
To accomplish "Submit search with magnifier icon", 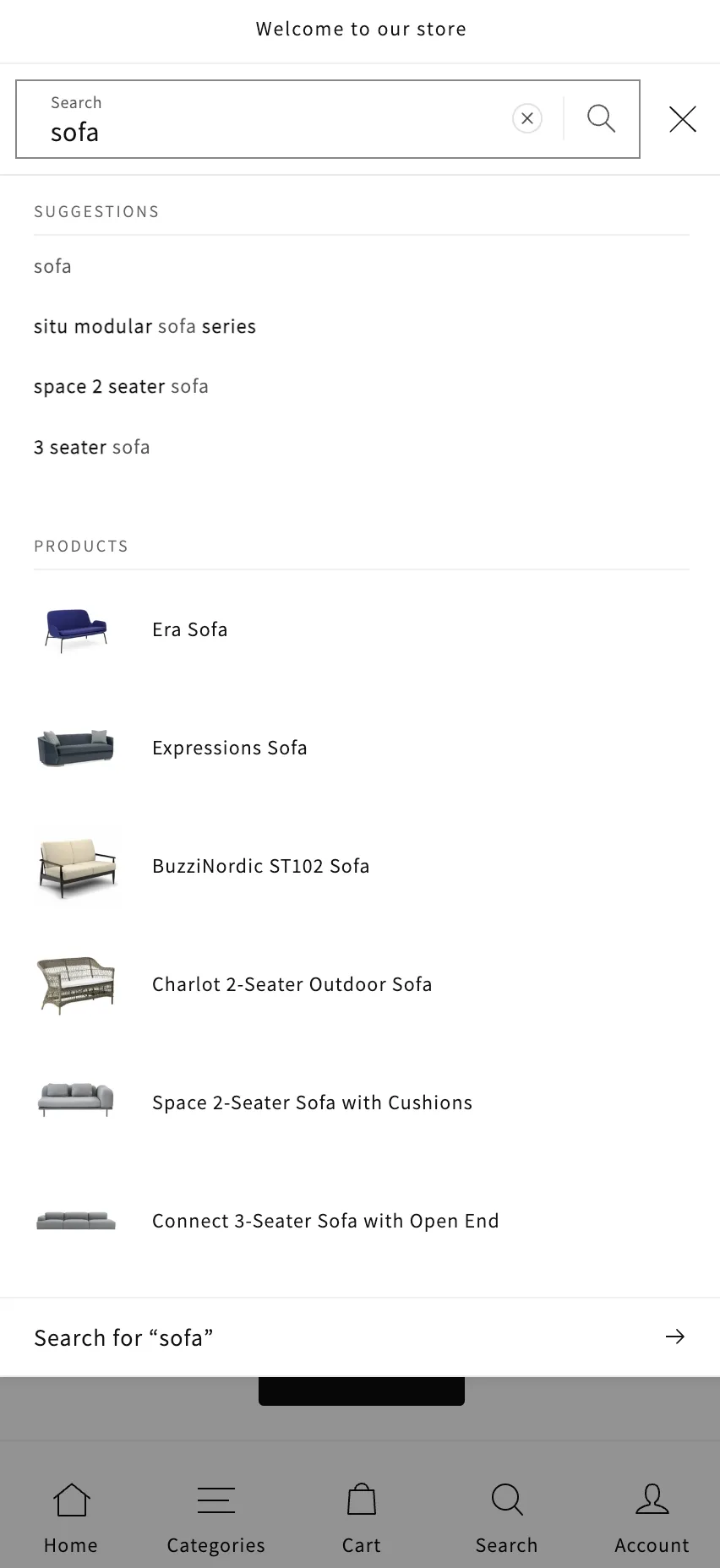I will pyautogui.click(x=601, y=118).
